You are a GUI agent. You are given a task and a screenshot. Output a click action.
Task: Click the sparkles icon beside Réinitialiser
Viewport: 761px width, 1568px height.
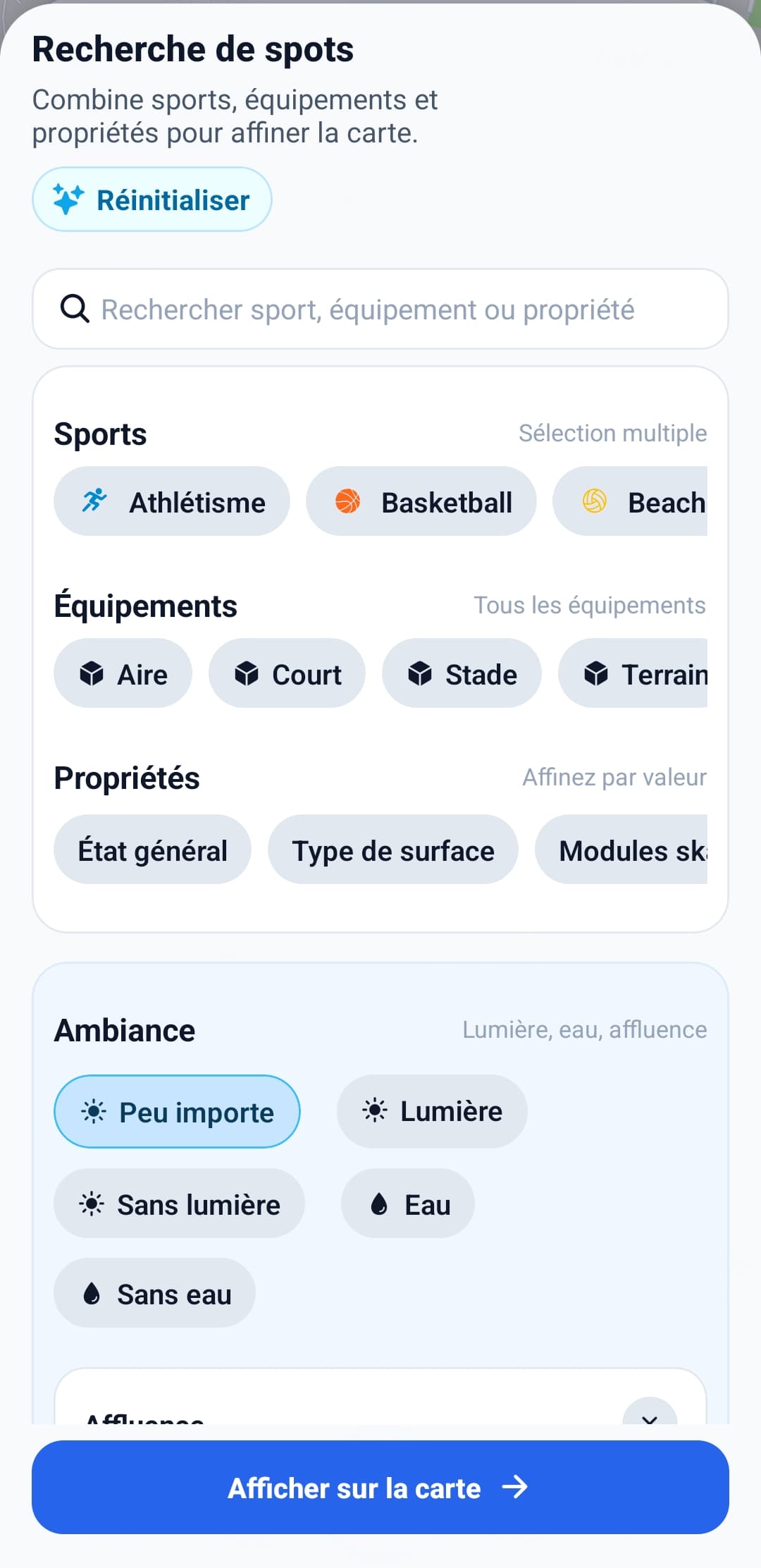click(x=67, y=199)
